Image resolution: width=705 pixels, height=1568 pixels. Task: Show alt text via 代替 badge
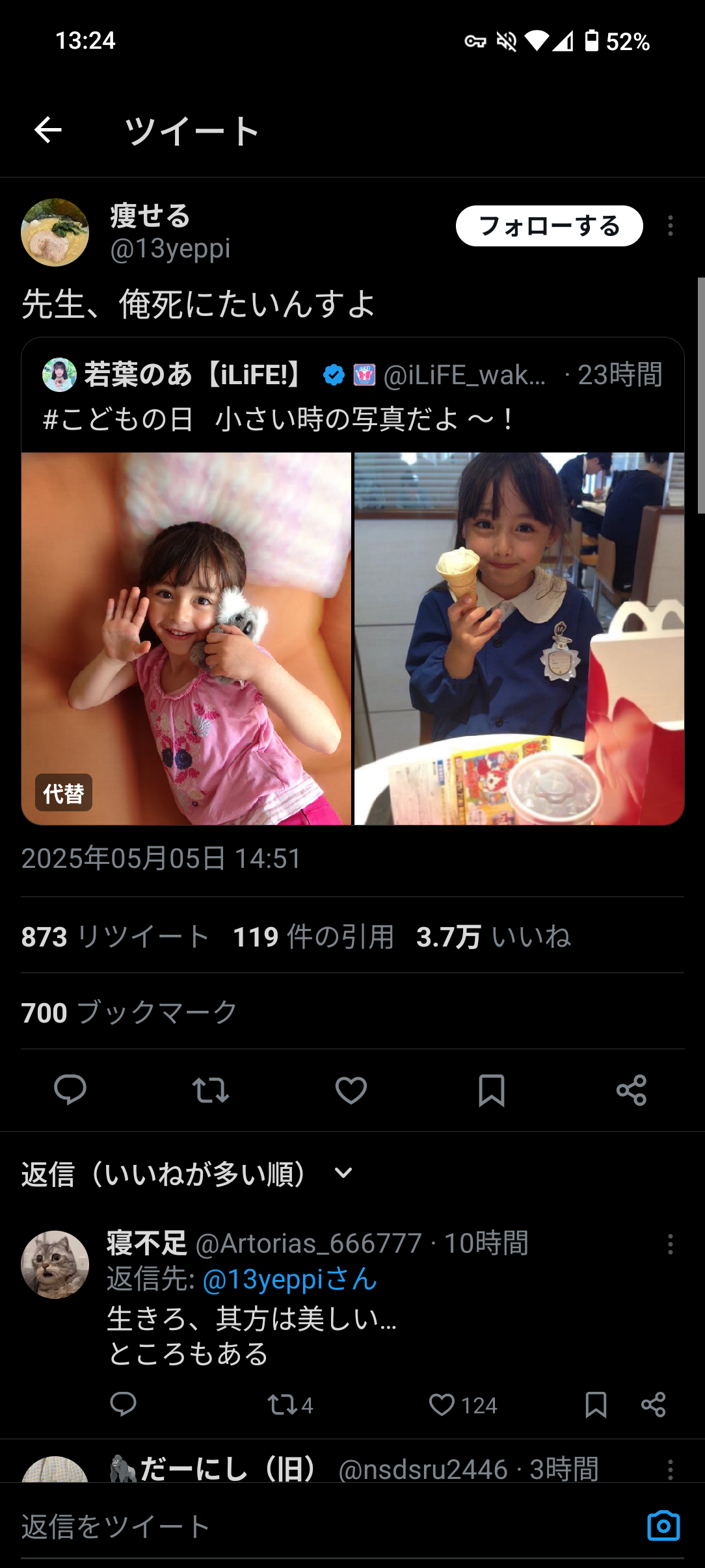tap(63, 792)
